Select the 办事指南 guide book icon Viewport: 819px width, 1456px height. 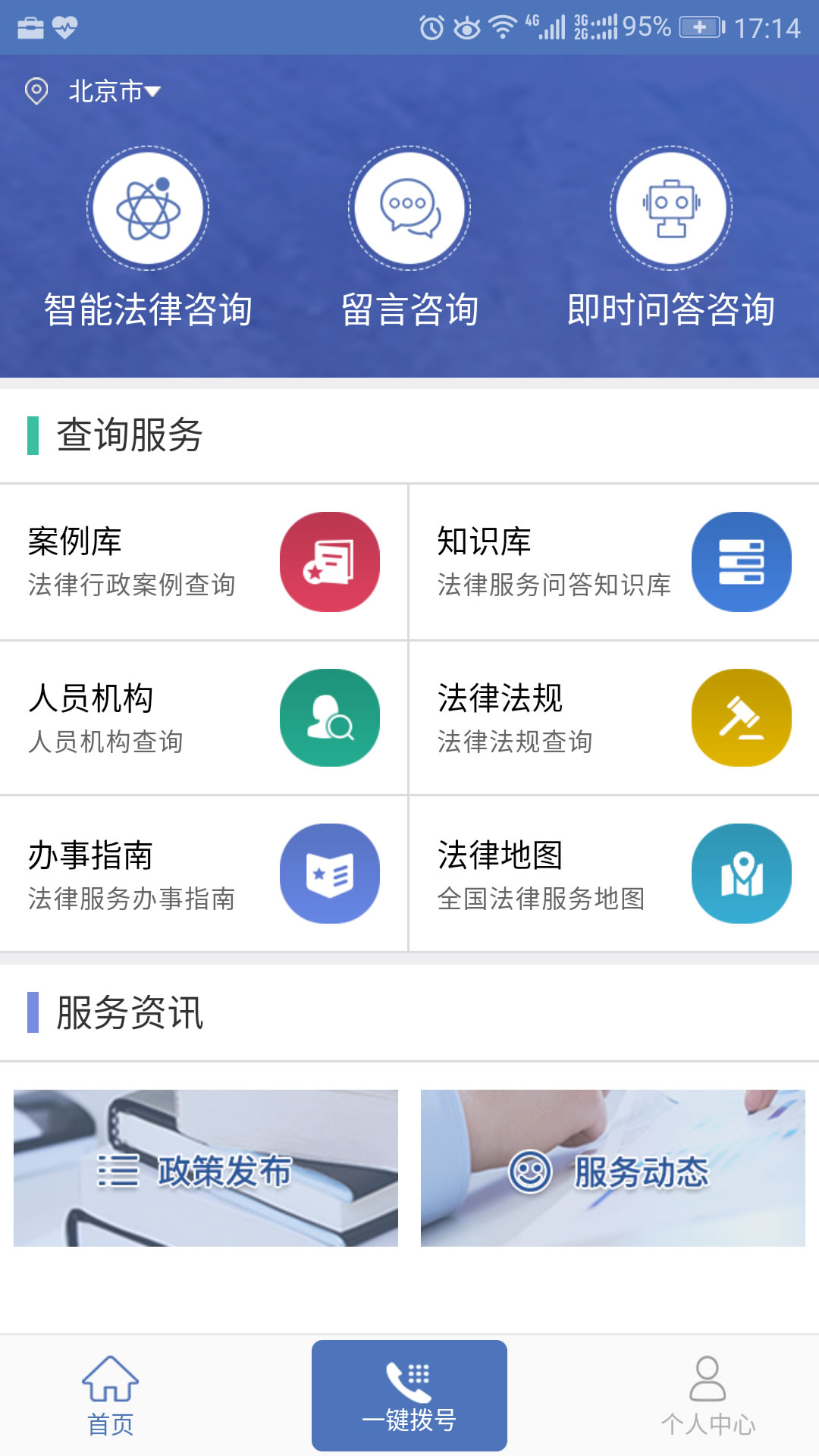pos(330,874)
